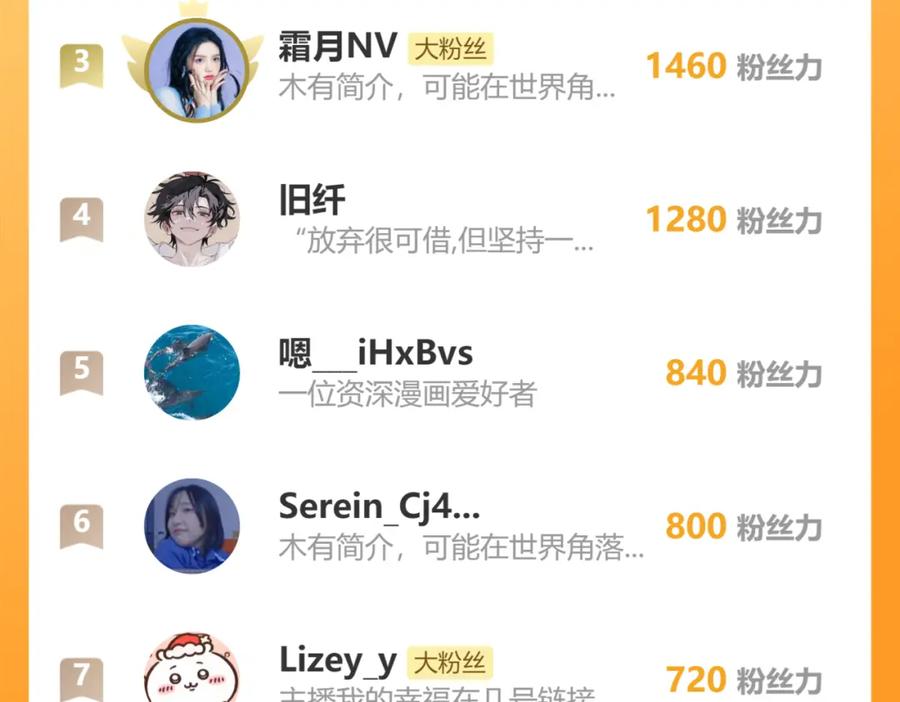Select the fan entry 嗯___iHxBvs

pyautogui.click(x=449, y=373)
